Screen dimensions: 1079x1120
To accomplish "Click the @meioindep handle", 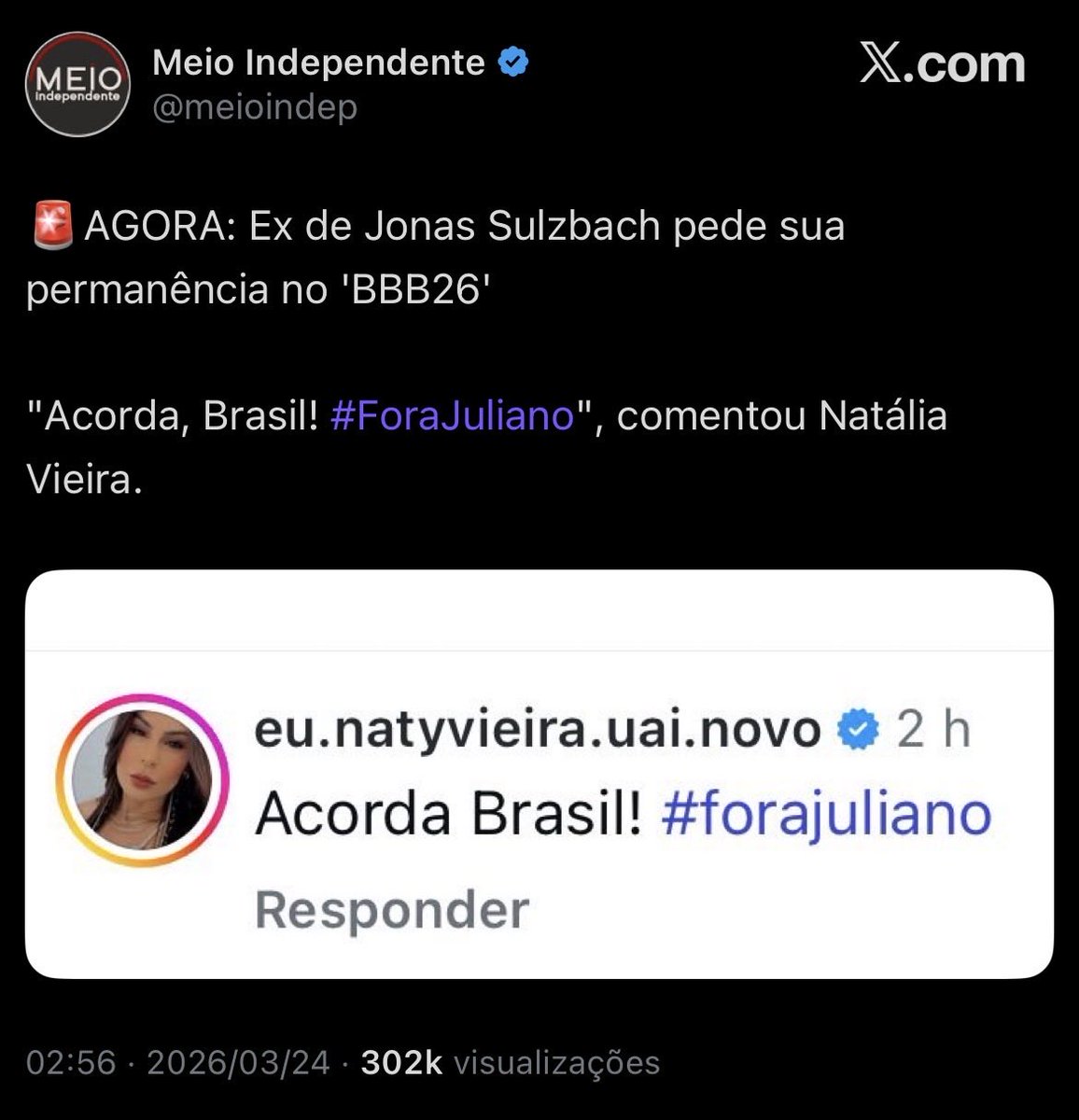I will 255,106.
